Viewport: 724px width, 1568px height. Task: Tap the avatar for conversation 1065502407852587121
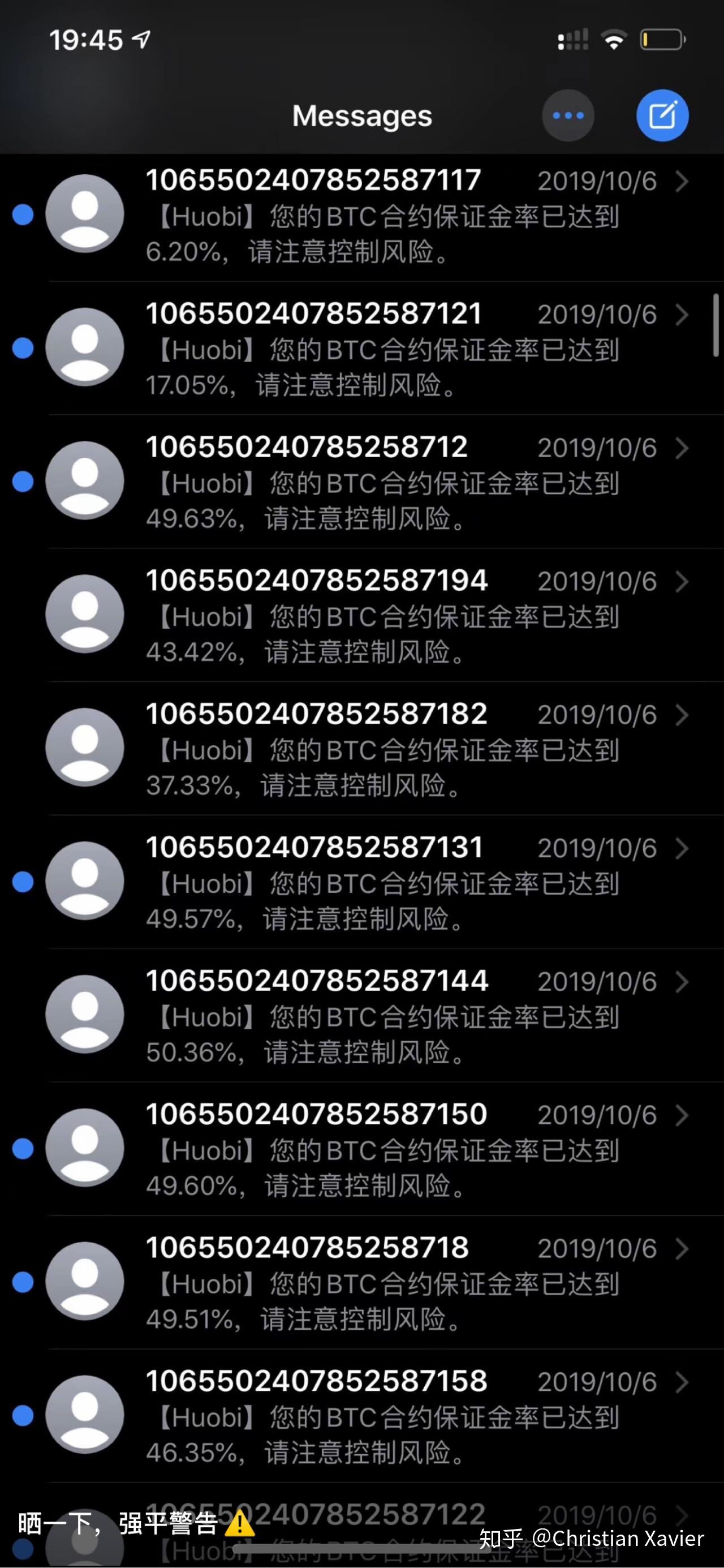coord(85,348)
